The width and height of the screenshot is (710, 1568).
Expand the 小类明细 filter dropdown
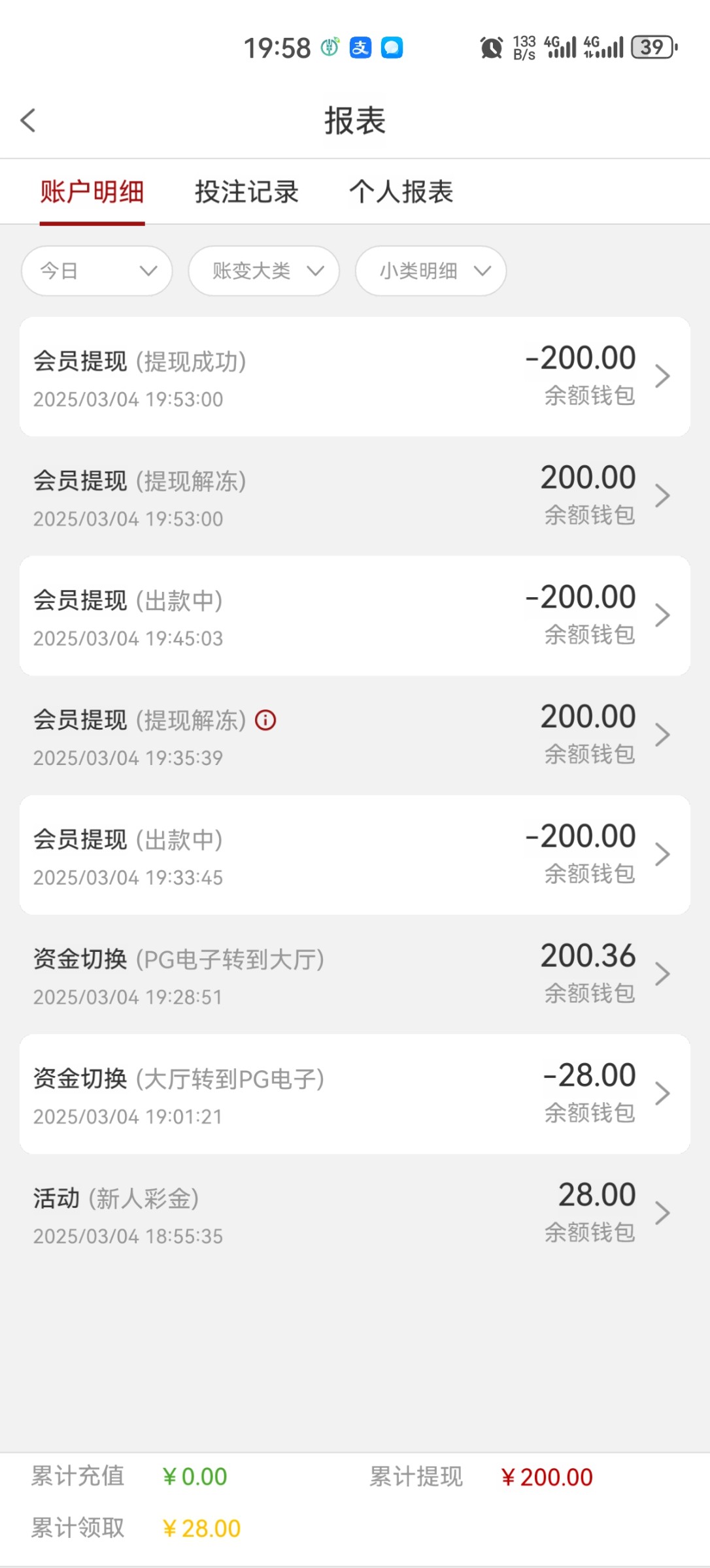click(431, 270)
